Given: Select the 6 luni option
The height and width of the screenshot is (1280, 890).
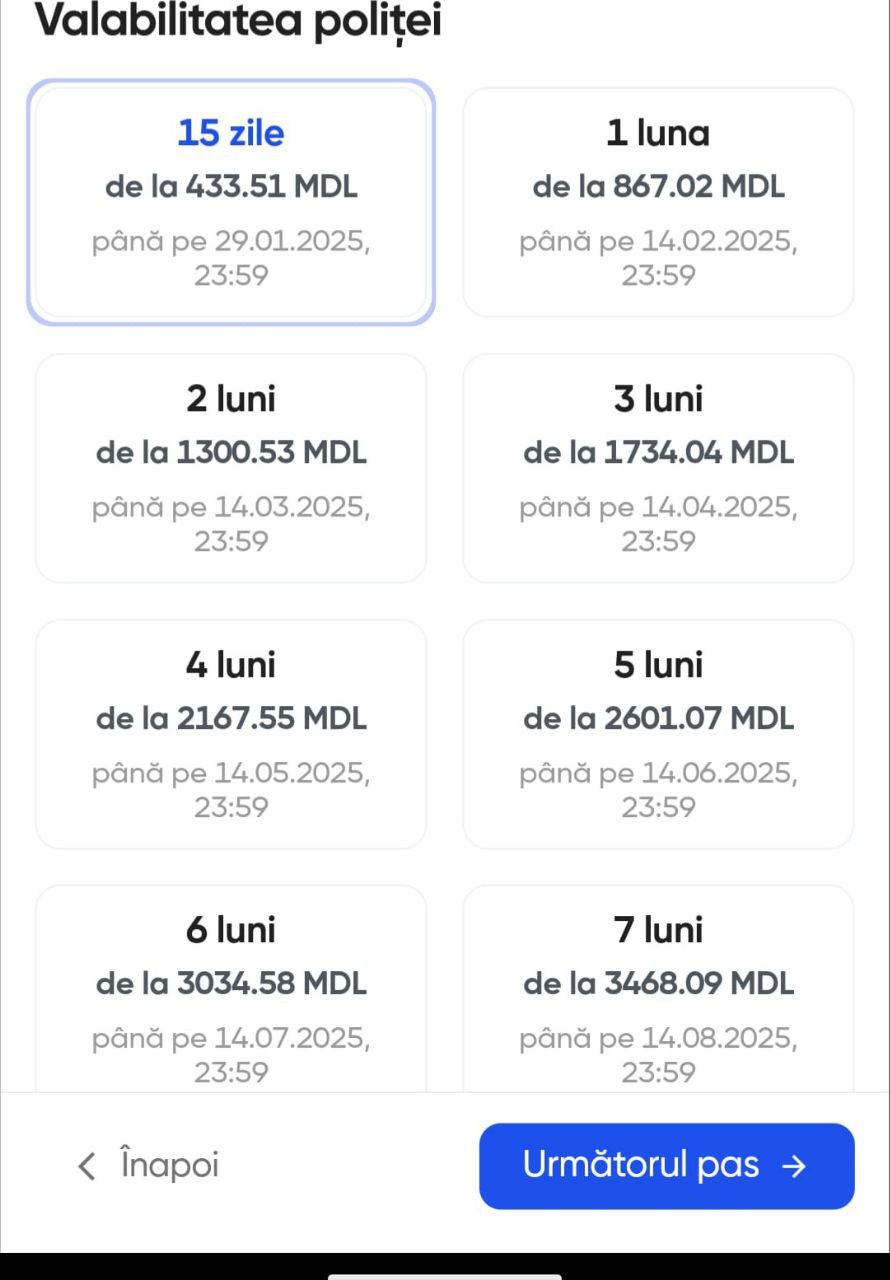Looking at the screenshot, I should coord(231,990).
